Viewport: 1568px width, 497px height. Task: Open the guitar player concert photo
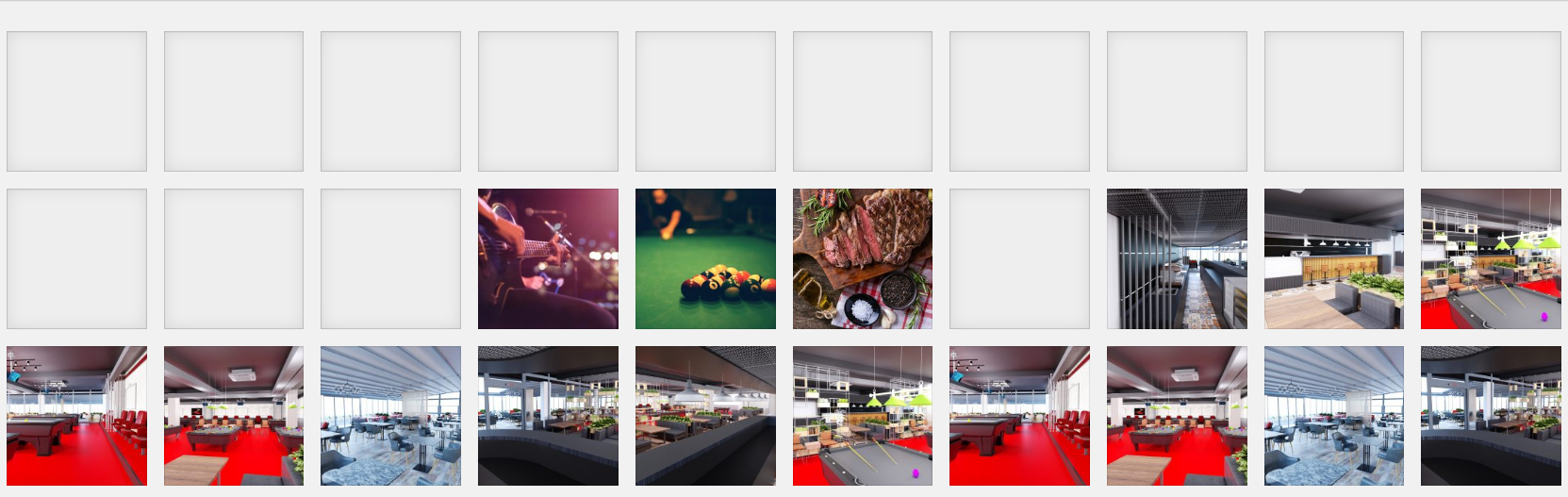click(x=548, y=258)
